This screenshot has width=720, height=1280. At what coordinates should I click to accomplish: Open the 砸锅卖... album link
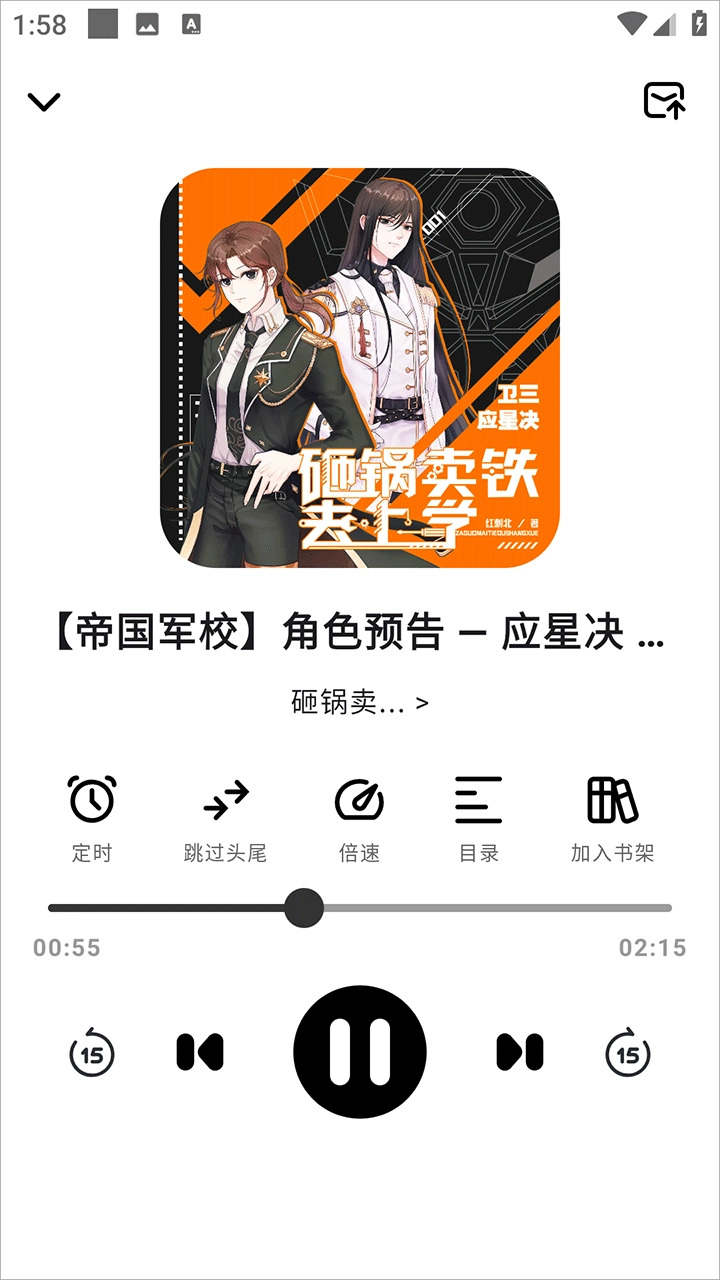[x=359, y=703]
